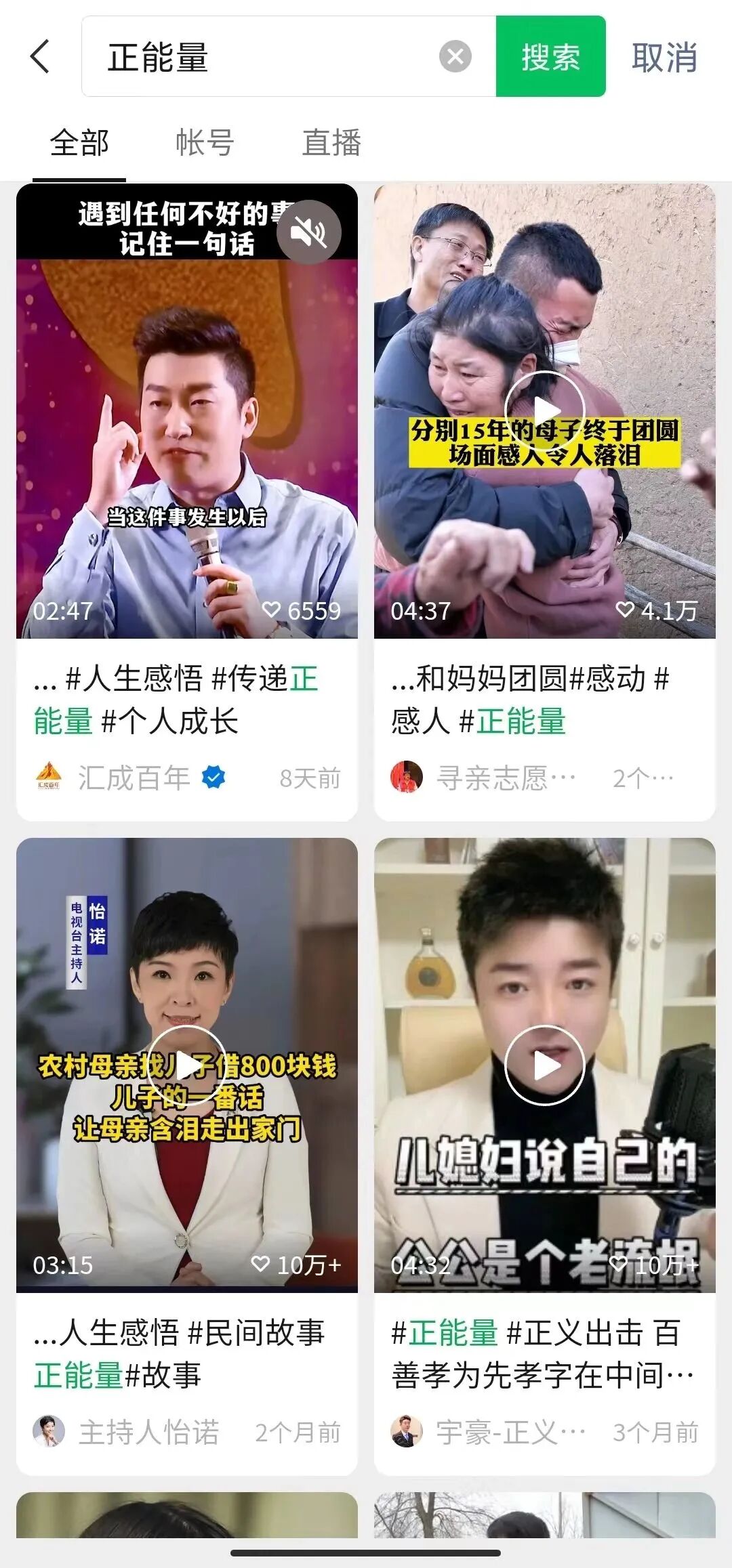Tap the search field containing 正能量

pyautogui.click(x=264, y=56)
